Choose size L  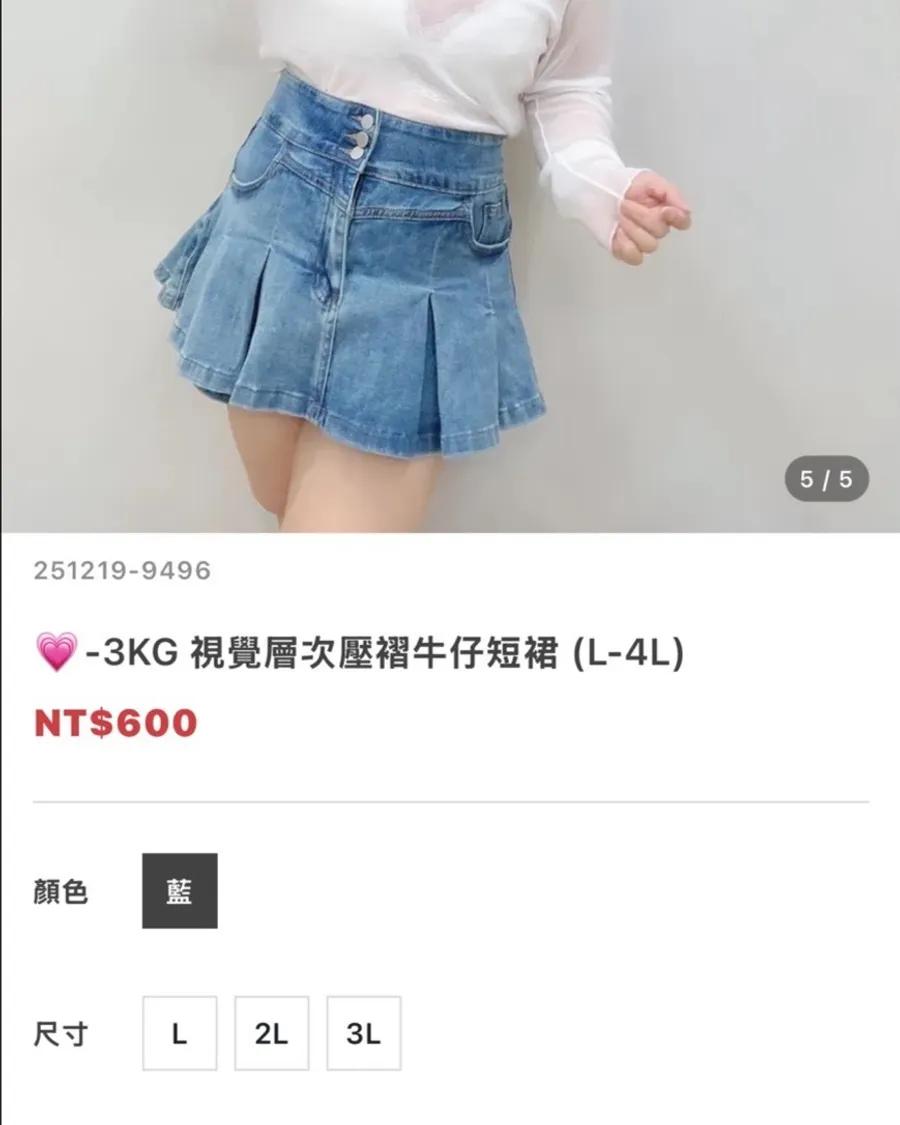point(179,1033)
